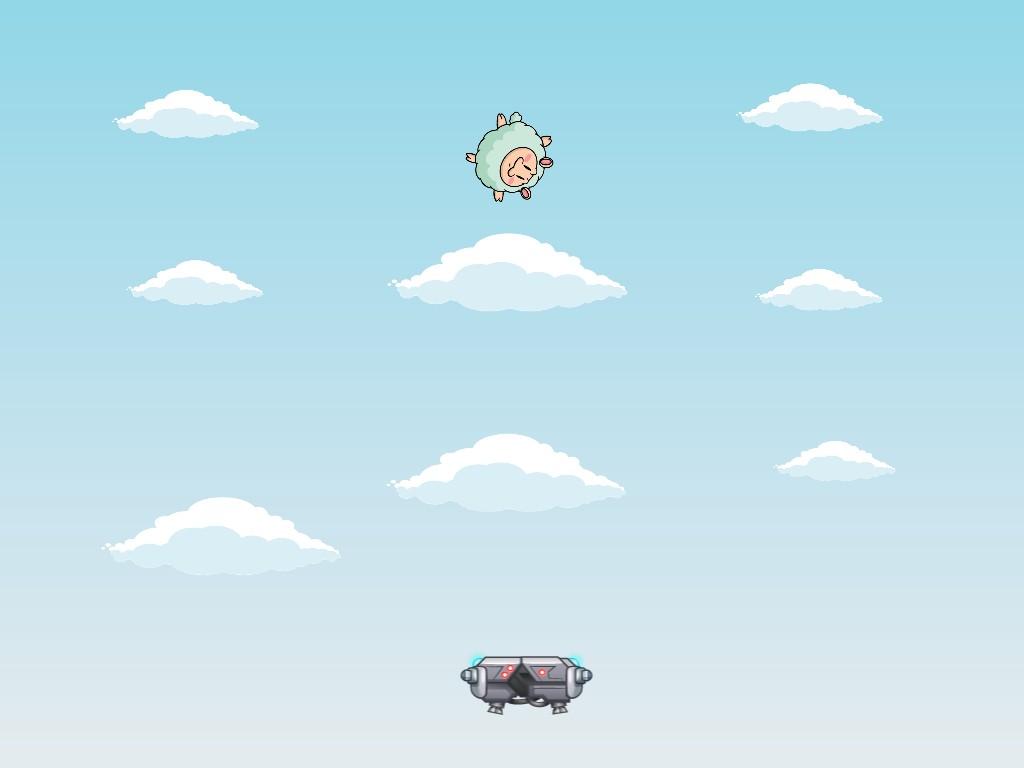Tap the falling green sheep
This screenshot has width=1024, height=768.
pos(510,158)
